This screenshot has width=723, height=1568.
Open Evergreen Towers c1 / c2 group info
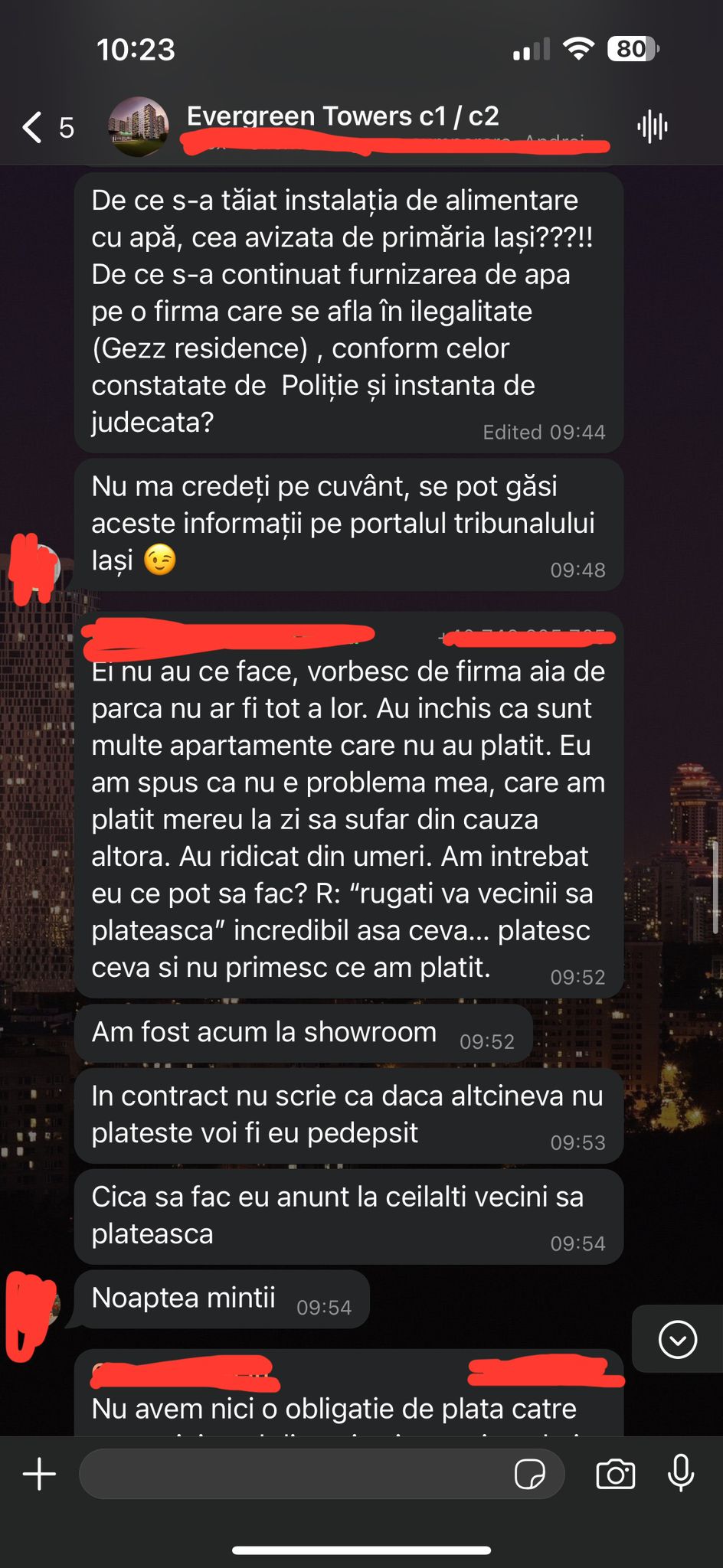(342, 116)
